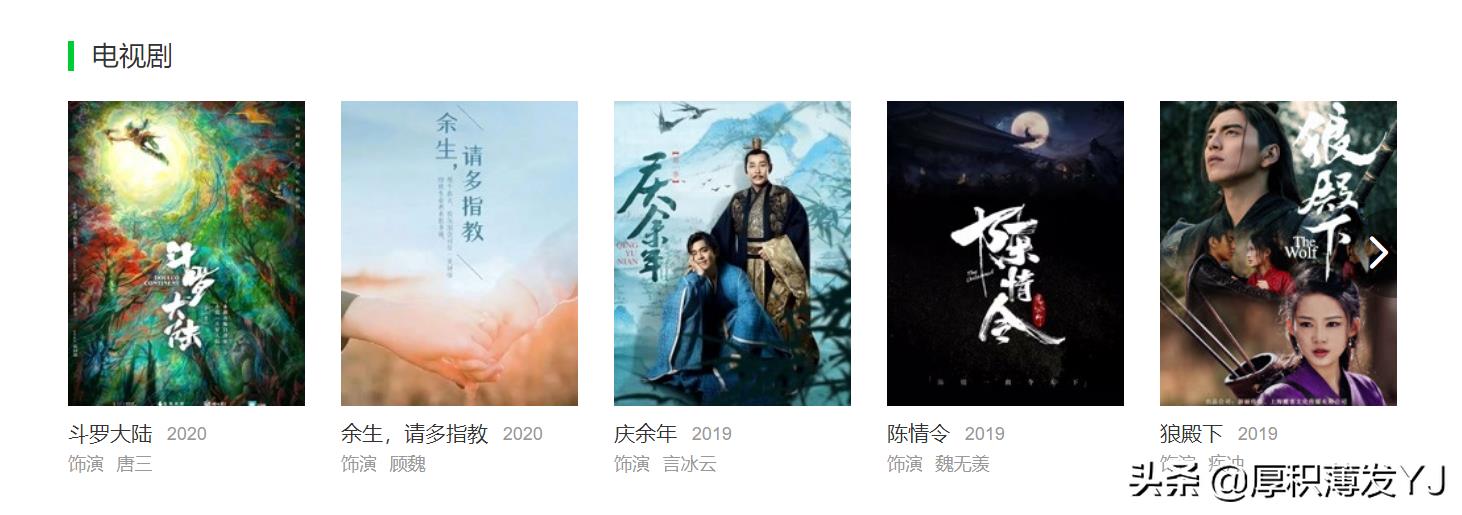
Task: Open the 余生，请多指教 poster card
Action: point(459,253)
